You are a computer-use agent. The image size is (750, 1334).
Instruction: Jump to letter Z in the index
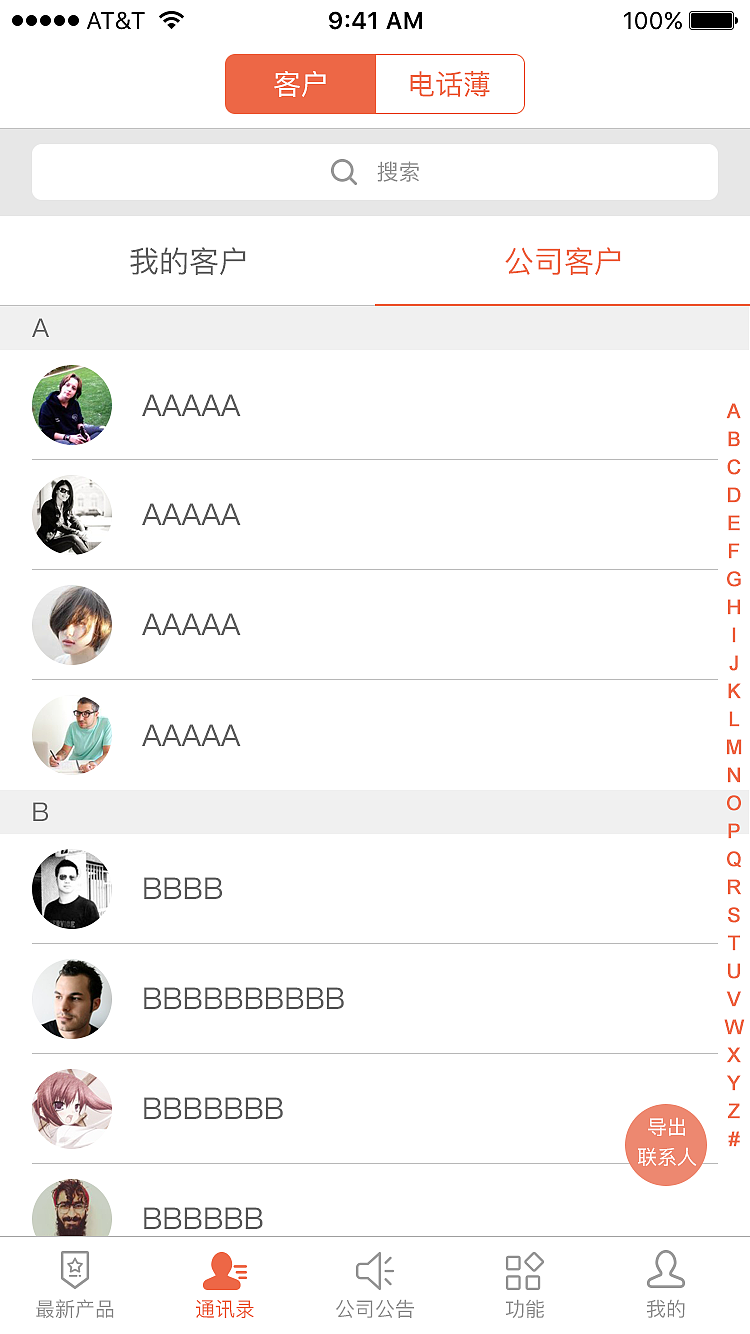point(734,1111)
